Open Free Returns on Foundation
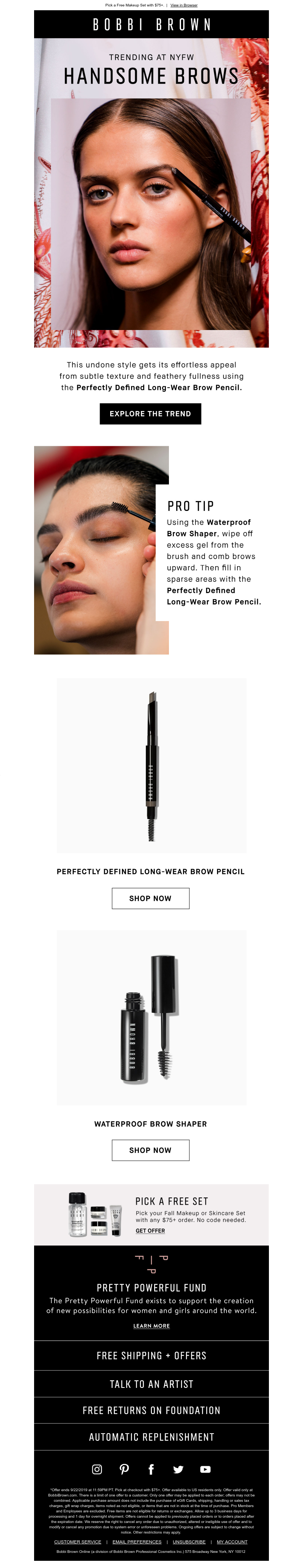303x1568 pixels. coord(151,1410)
